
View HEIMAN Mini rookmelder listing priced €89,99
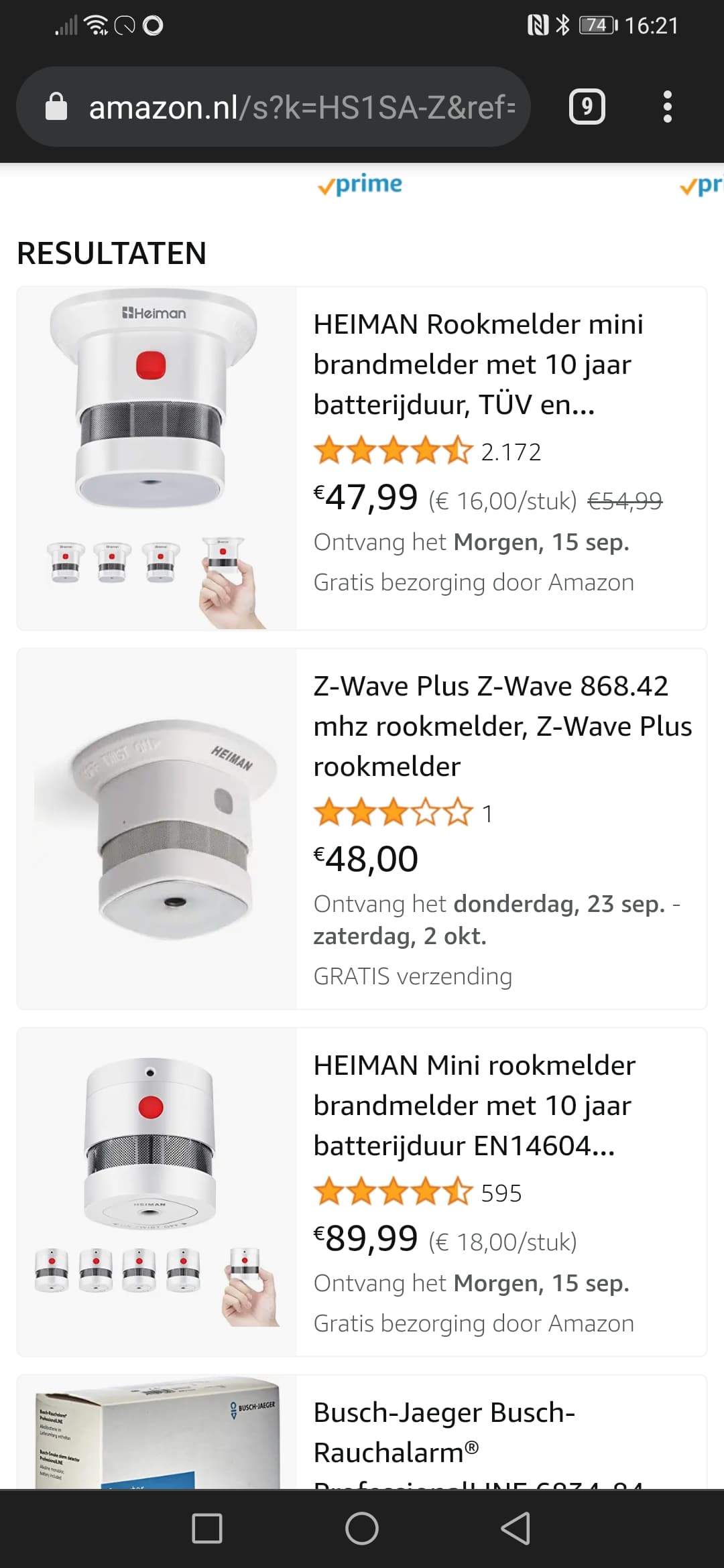[473, 1105]
